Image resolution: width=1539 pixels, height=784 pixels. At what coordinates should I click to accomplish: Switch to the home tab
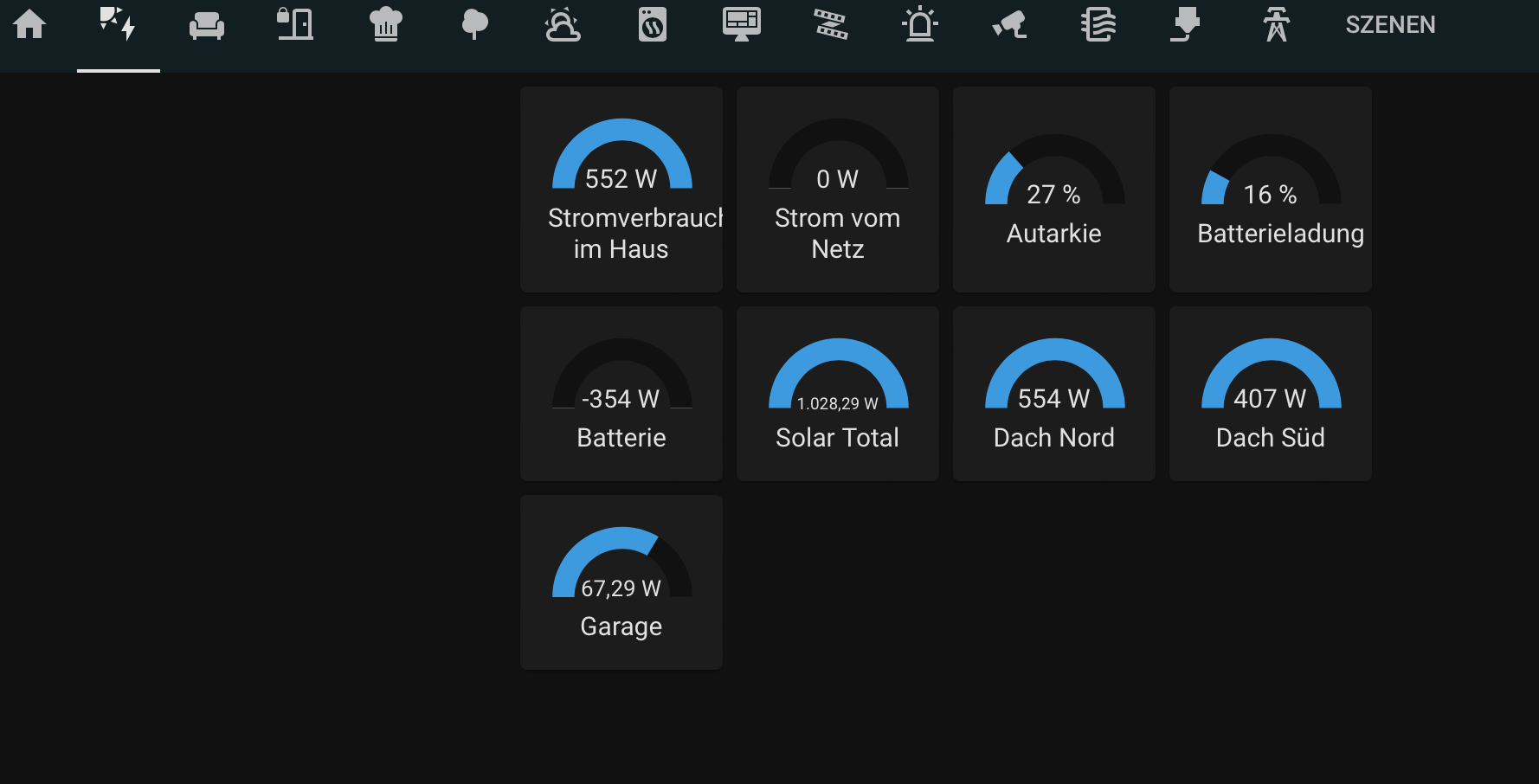[29, 24]
